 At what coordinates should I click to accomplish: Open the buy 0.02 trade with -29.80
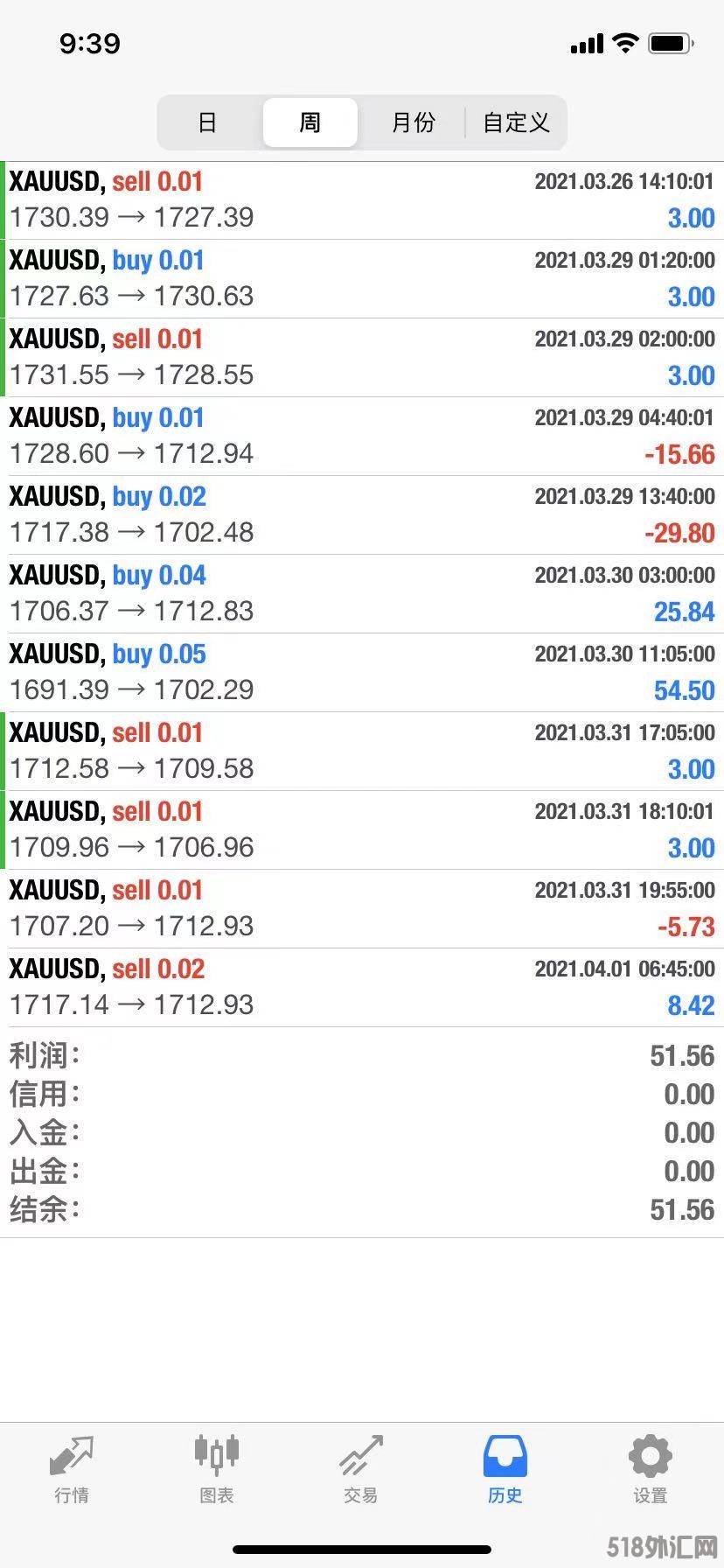362,515
